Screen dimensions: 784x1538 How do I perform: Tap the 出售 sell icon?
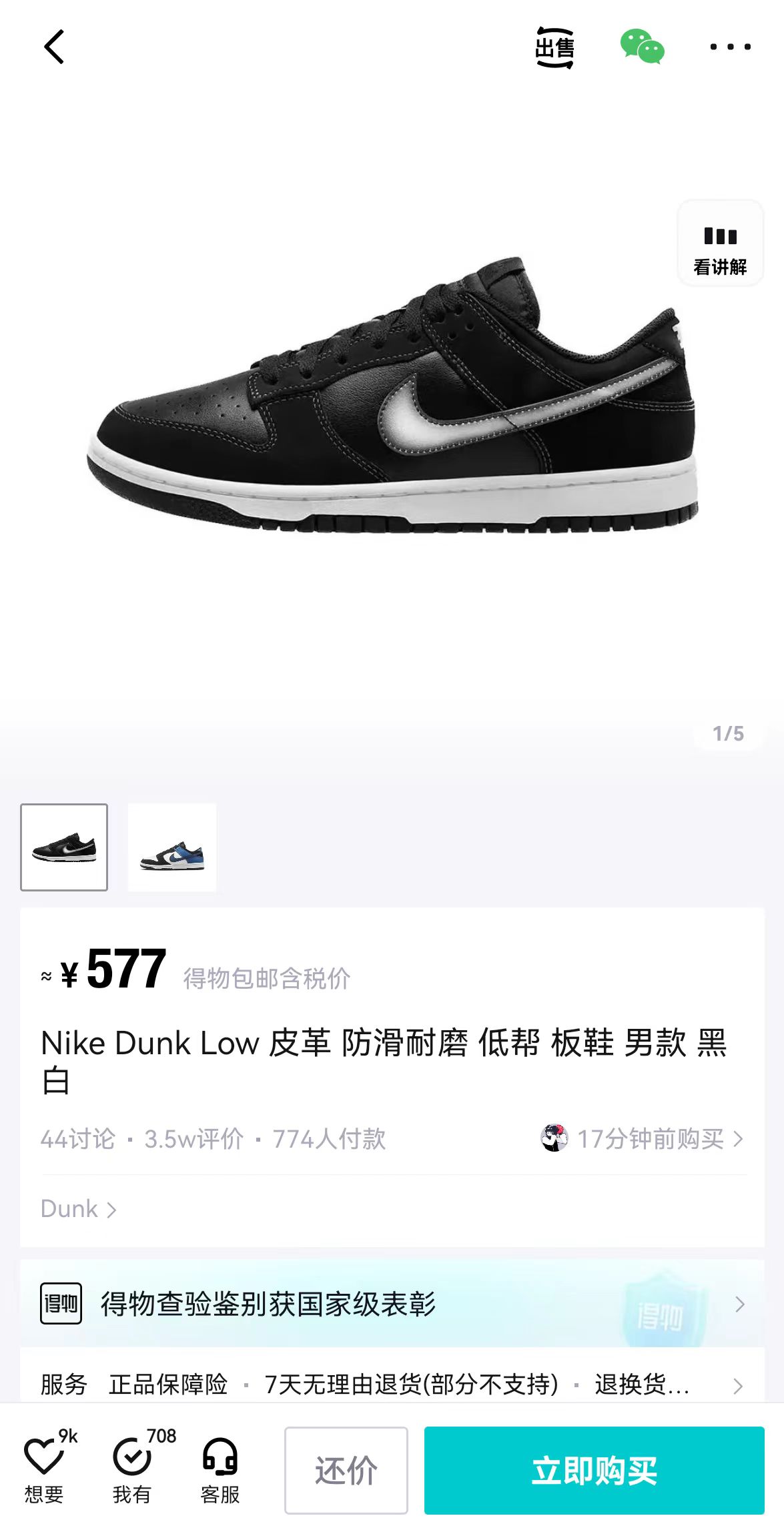[554, 47]
